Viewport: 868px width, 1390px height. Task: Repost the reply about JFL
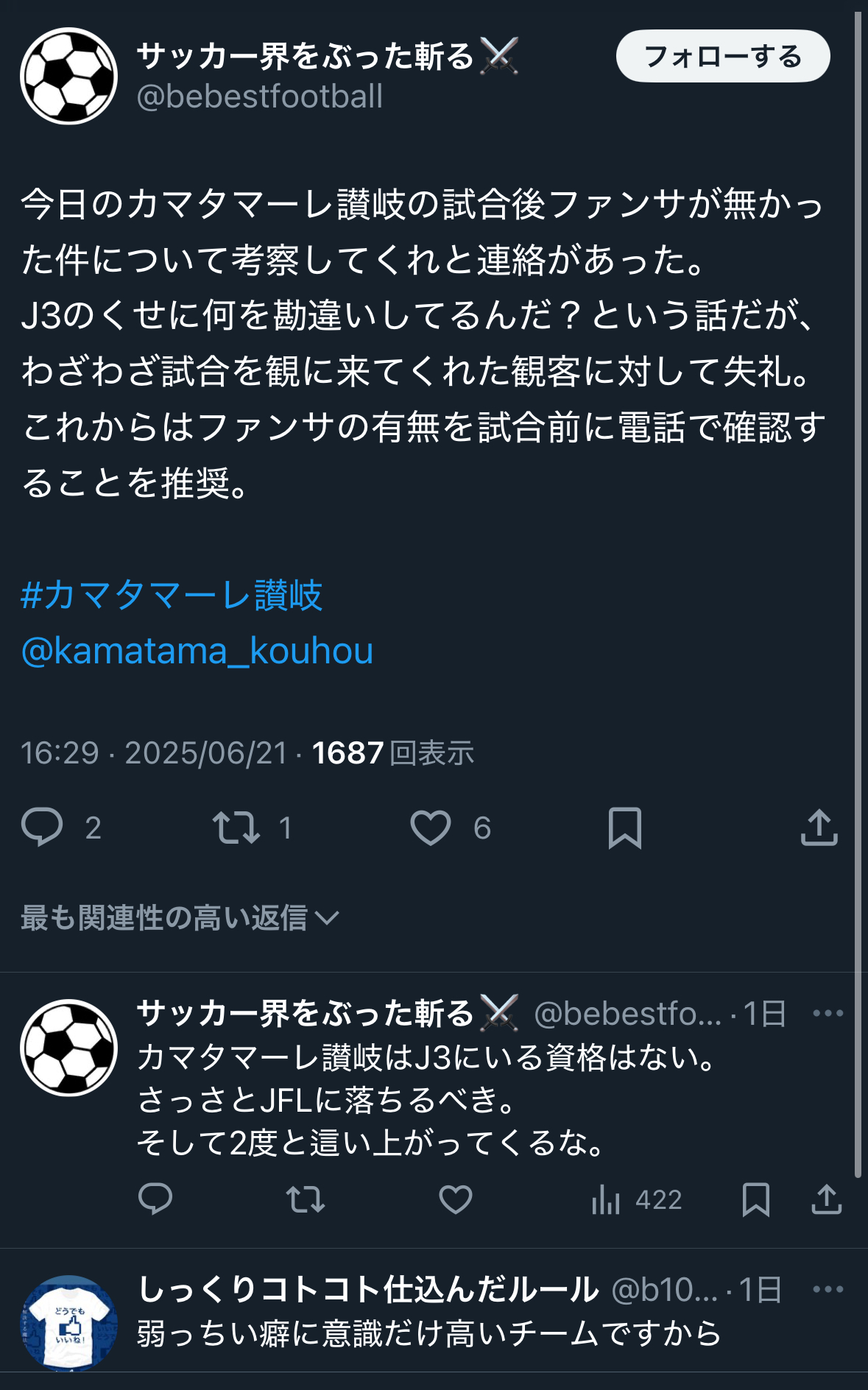(x=306, y=1199)
